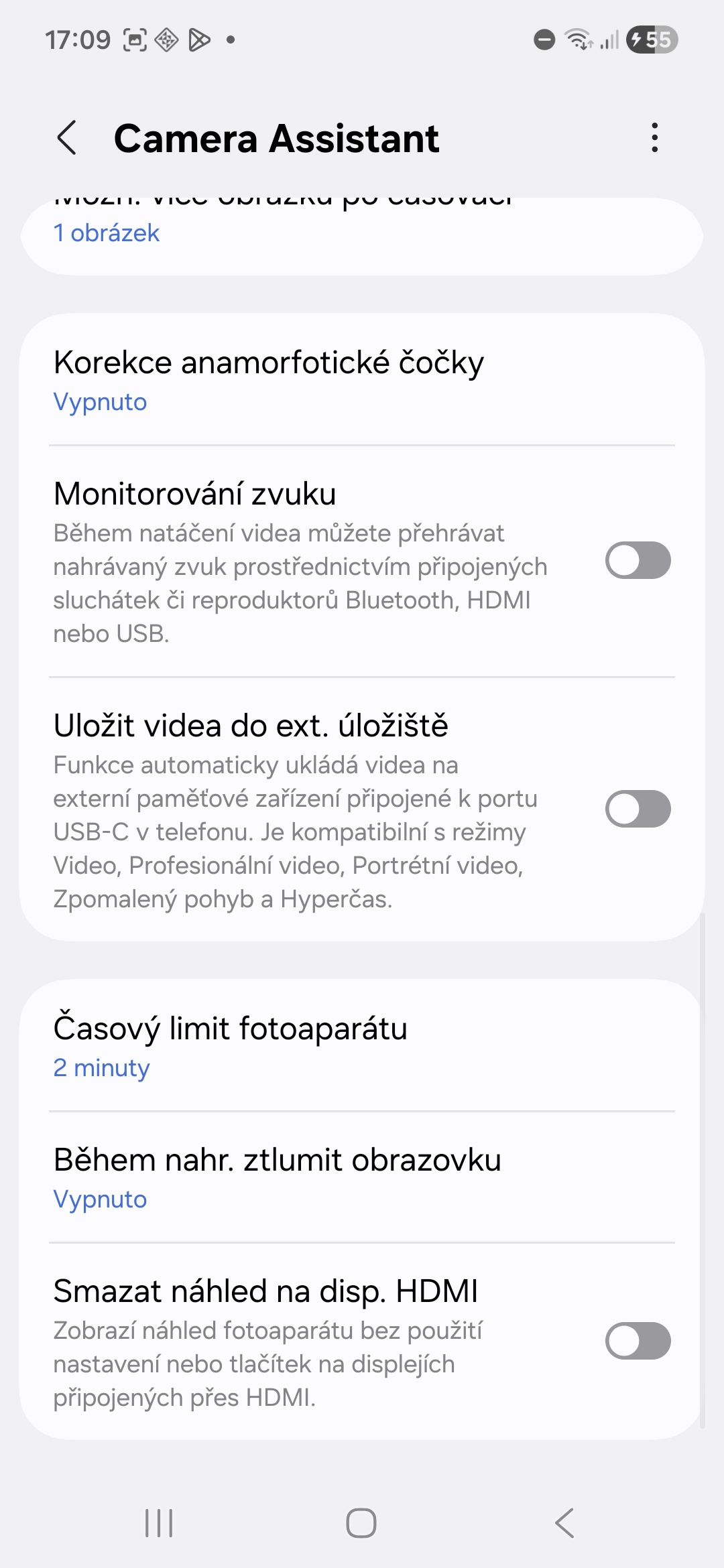Enable Monitorování zvuku switch
Image resolution: width=724 pixels, height=1568 pixels.
coord(638,560)
